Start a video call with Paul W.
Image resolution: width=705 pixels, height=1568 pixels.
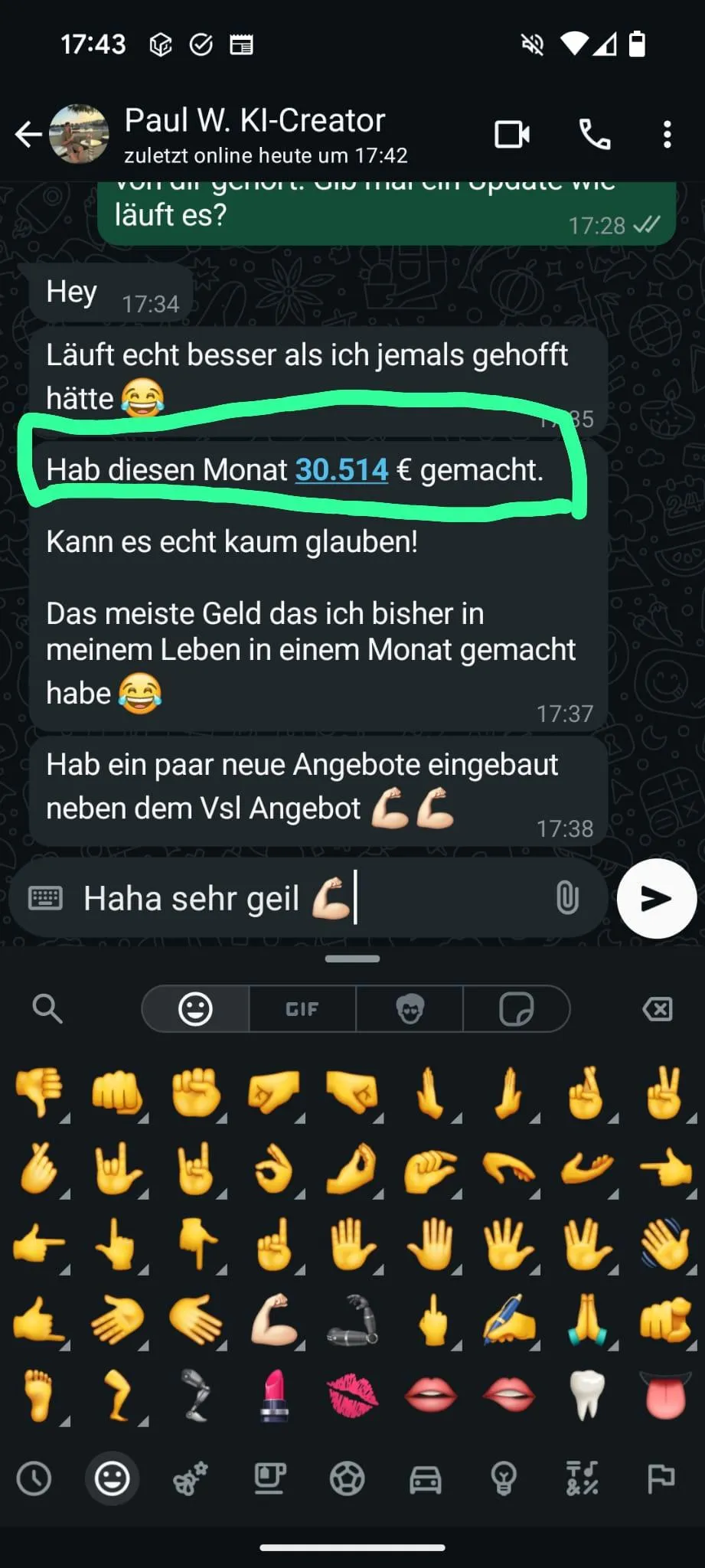511,135
